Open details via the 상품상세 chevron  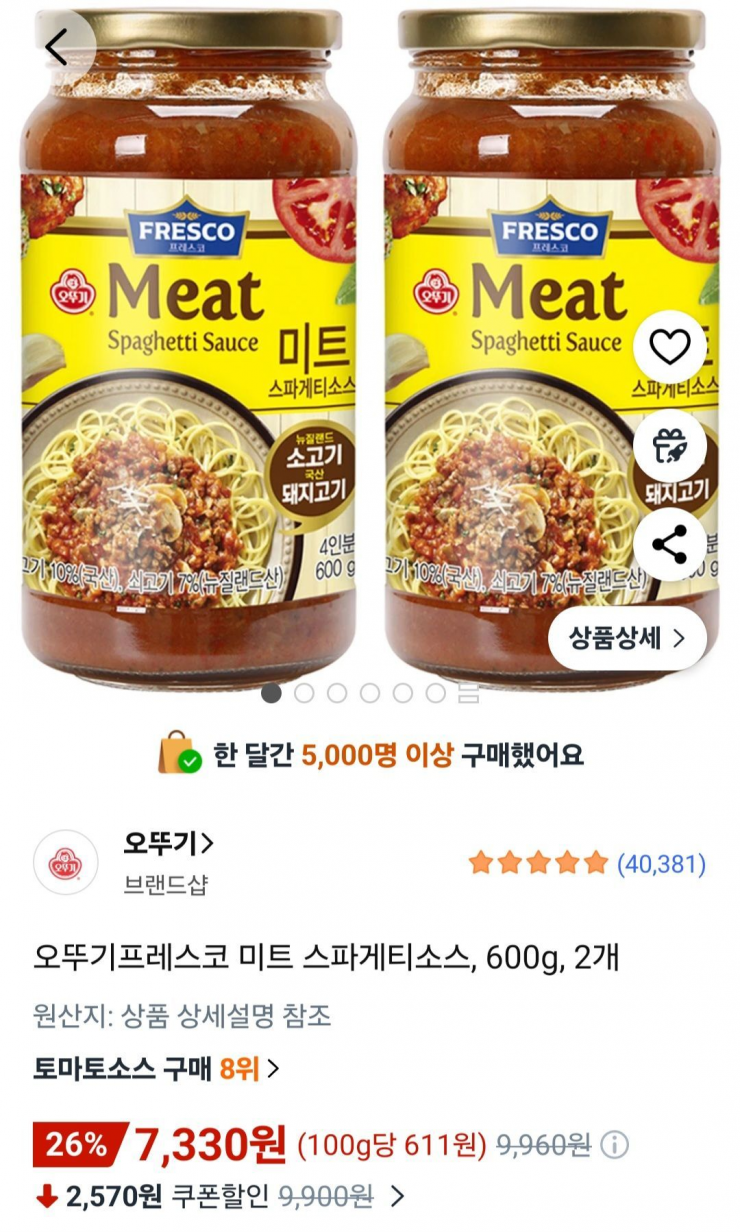click(x=680, y=636)
